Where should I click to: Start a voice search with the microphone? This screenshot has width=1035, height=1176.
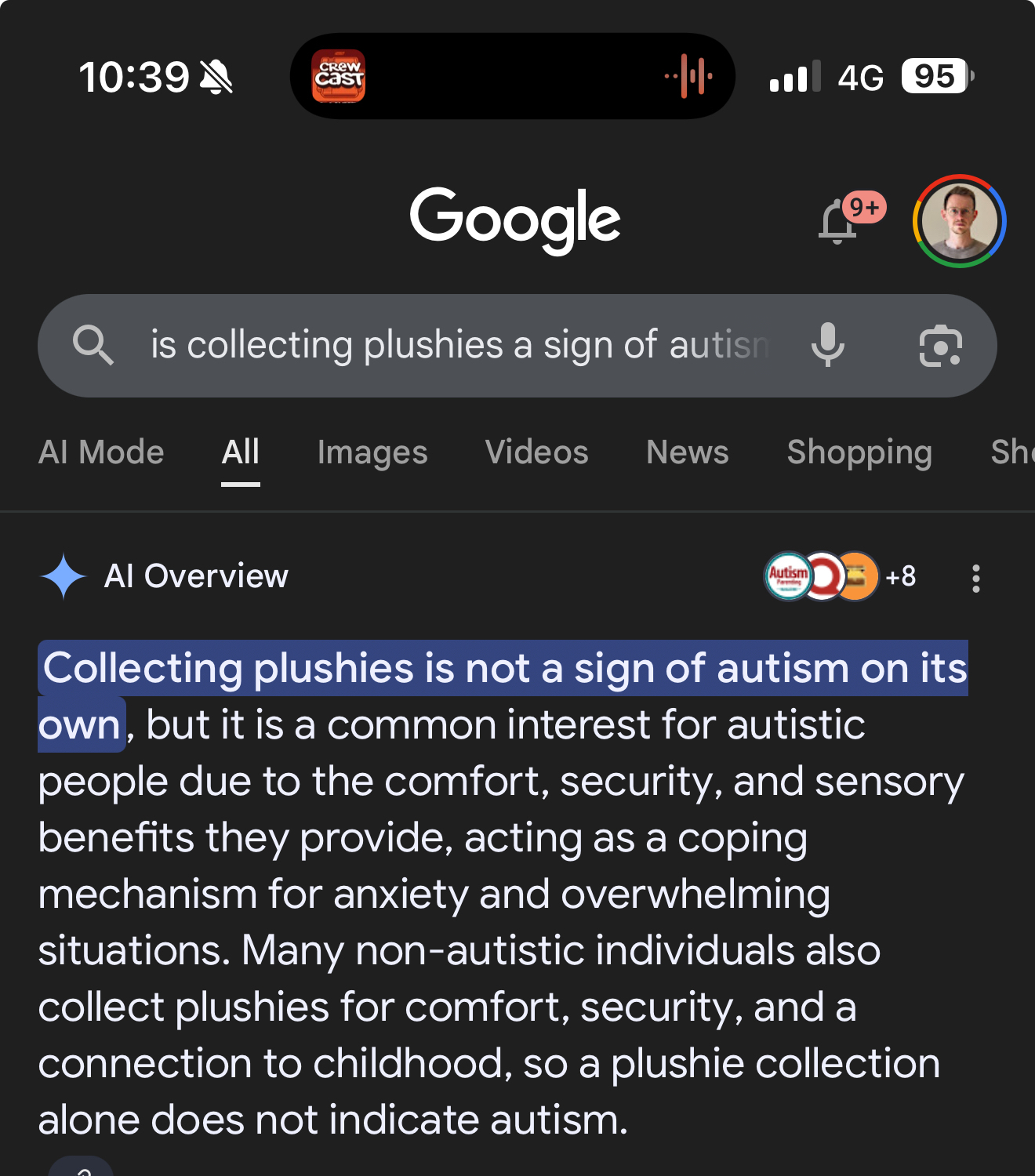coord(827,345)
